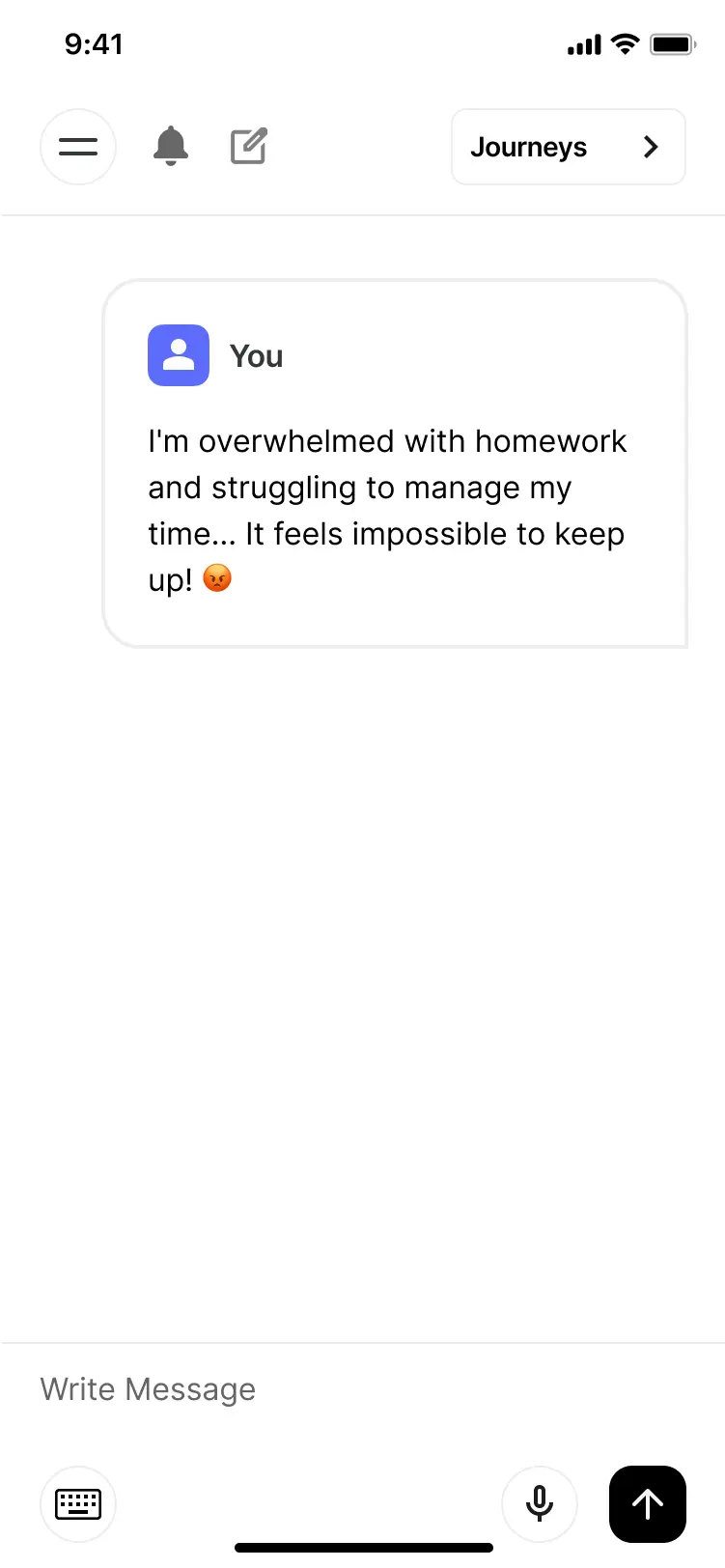Start a new chat with the compose icon

coord(248,147)
